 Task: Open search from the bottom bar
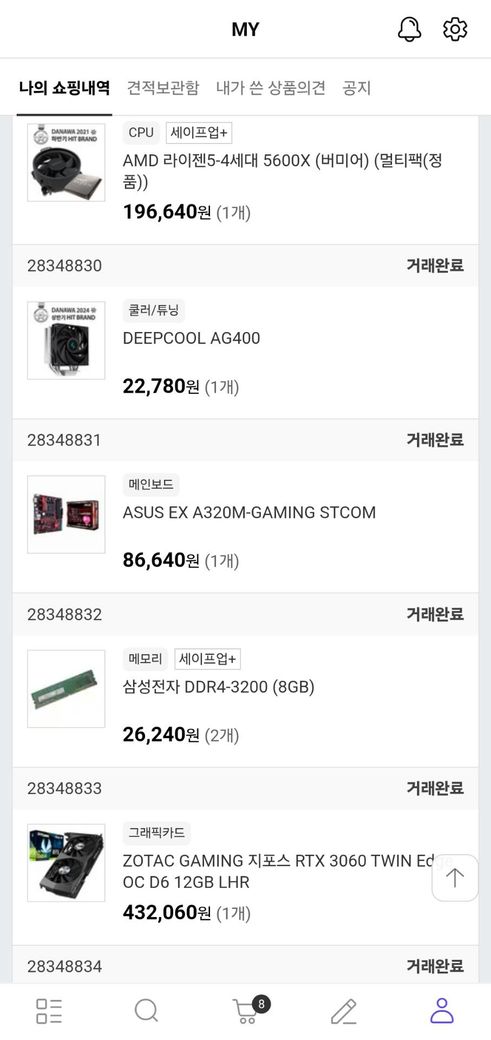(146, 1011)
